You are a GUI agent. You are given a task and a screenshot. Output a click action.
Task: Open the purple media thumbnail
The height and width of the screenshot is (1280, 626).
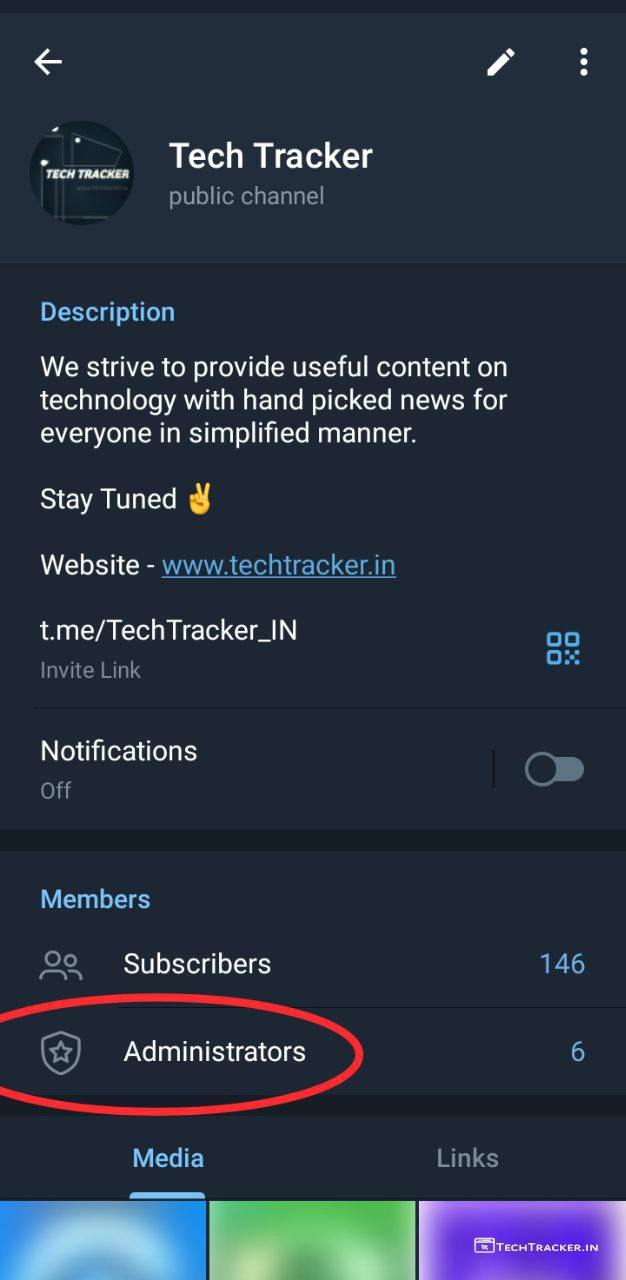pyautogui.click(x=521, y=1241)
